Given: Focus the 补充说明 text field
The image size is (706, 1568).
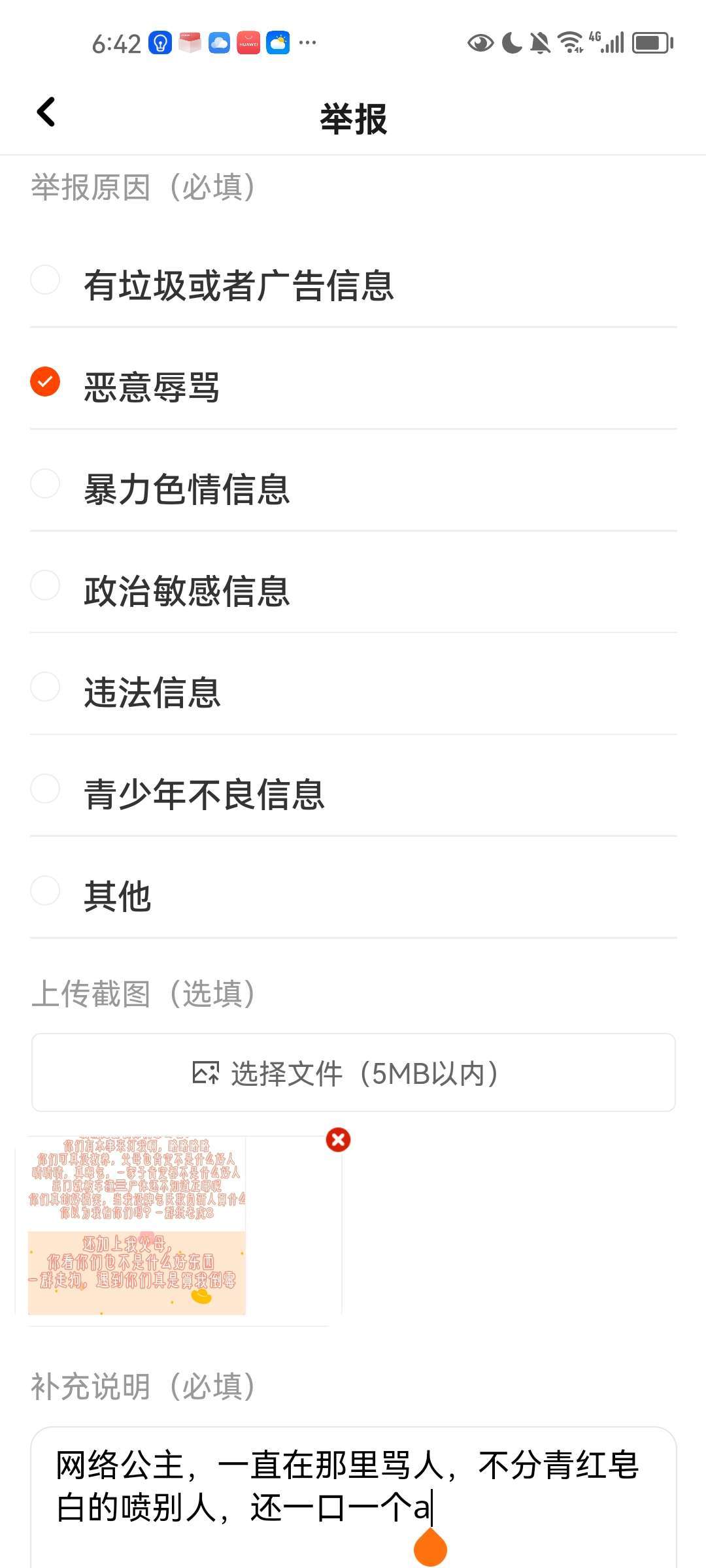Looking at the screenshot, I should [x=353, y=1497].
